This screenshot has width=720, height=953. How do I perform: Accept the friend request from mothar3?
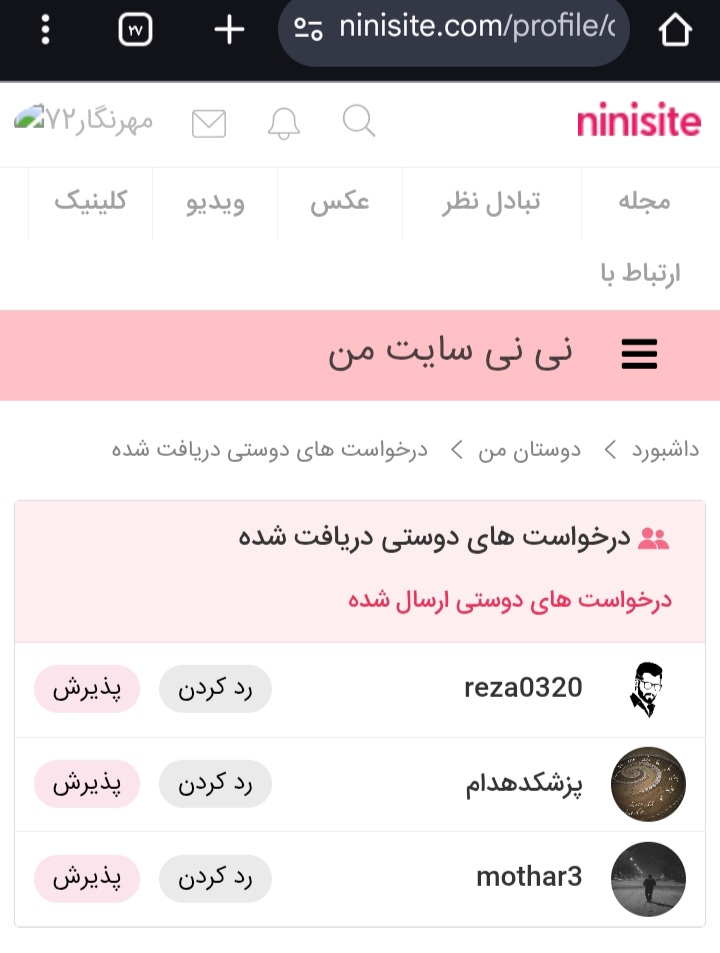coord(87,878)
